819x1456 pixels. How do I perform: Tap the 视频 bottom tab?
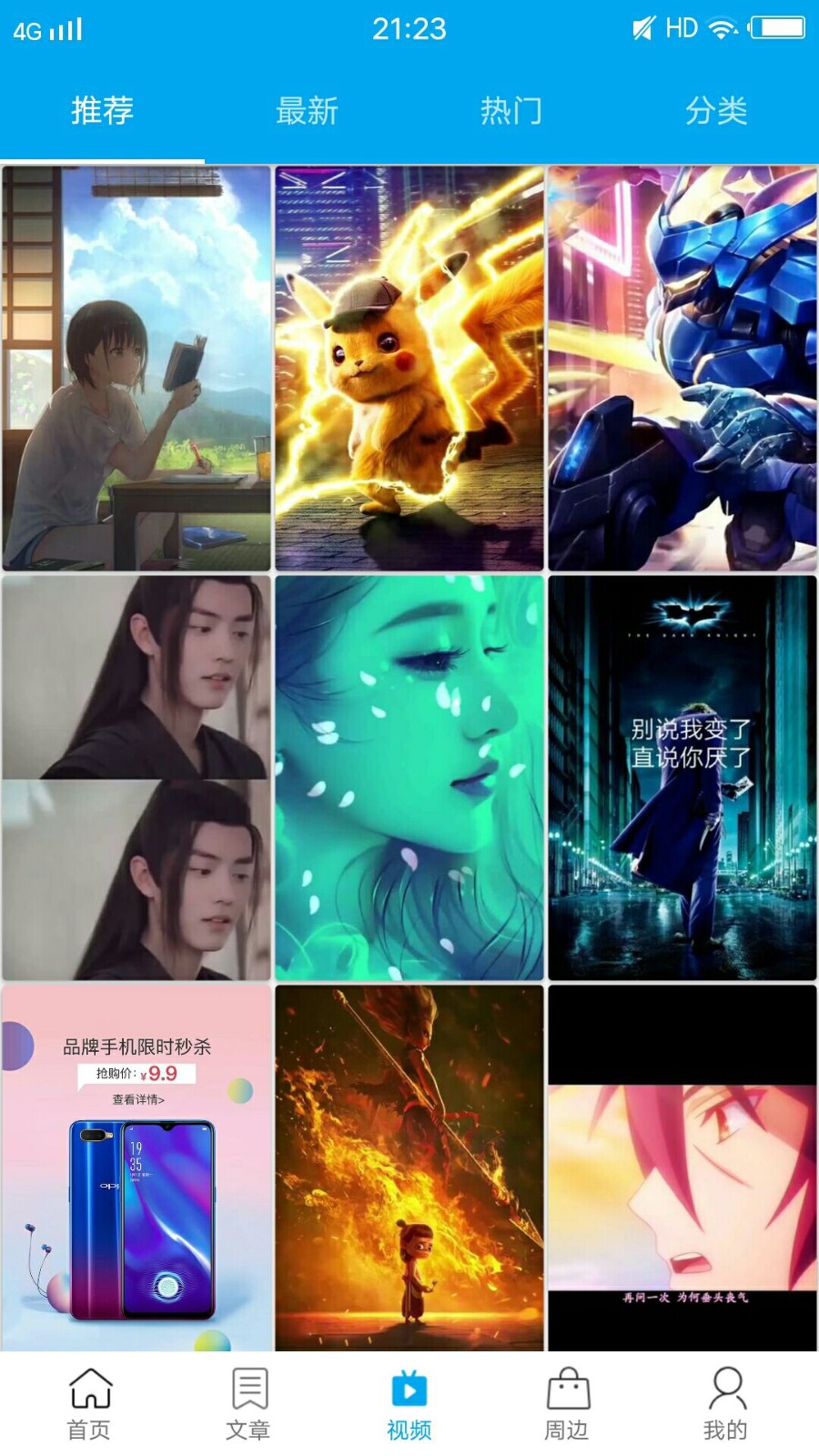409,1404
